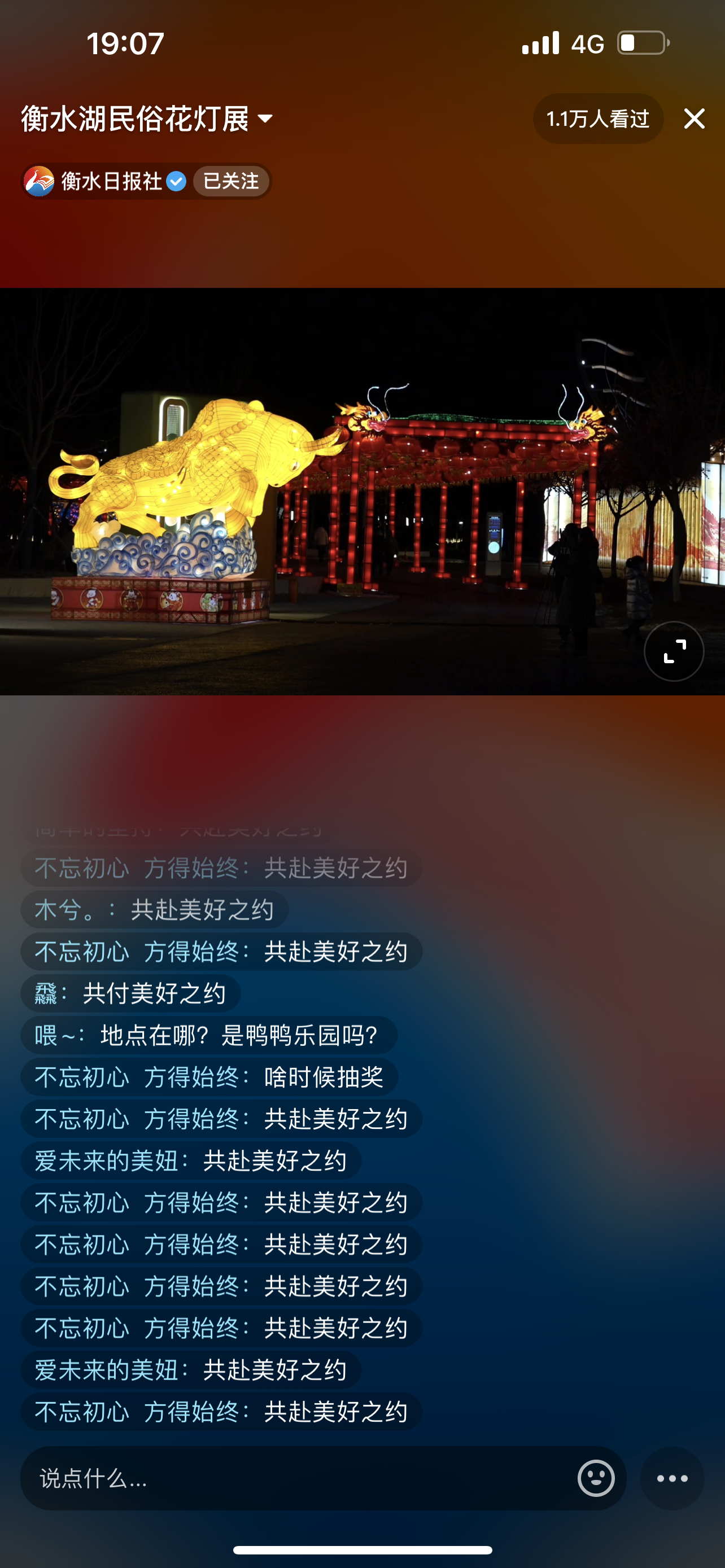Screen dimensions: 725x1568
Task: Close the live stream
Action: [x=694, y=119]
